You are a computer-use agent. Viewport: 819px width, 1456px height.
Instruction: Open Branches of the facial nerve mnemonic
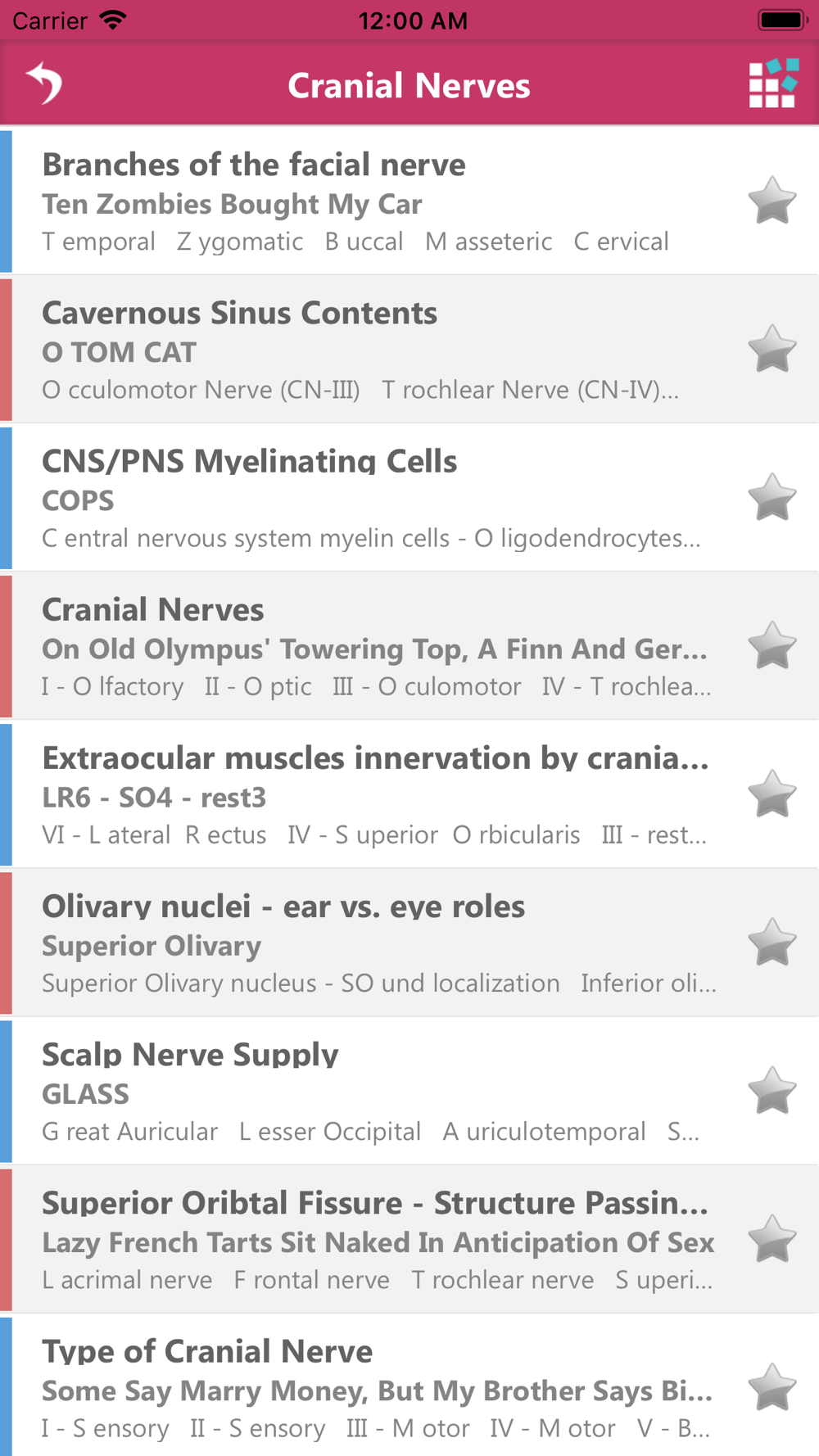click(x=409, y=201)
